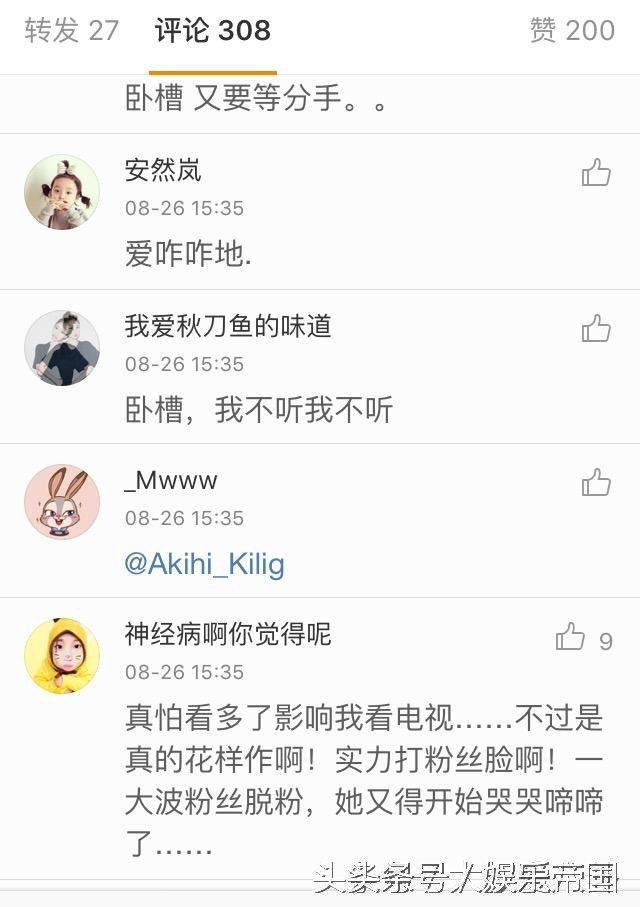Switch to the 转发 27 tab
This screenshot has width=640, height=907.
coord(71,31)
